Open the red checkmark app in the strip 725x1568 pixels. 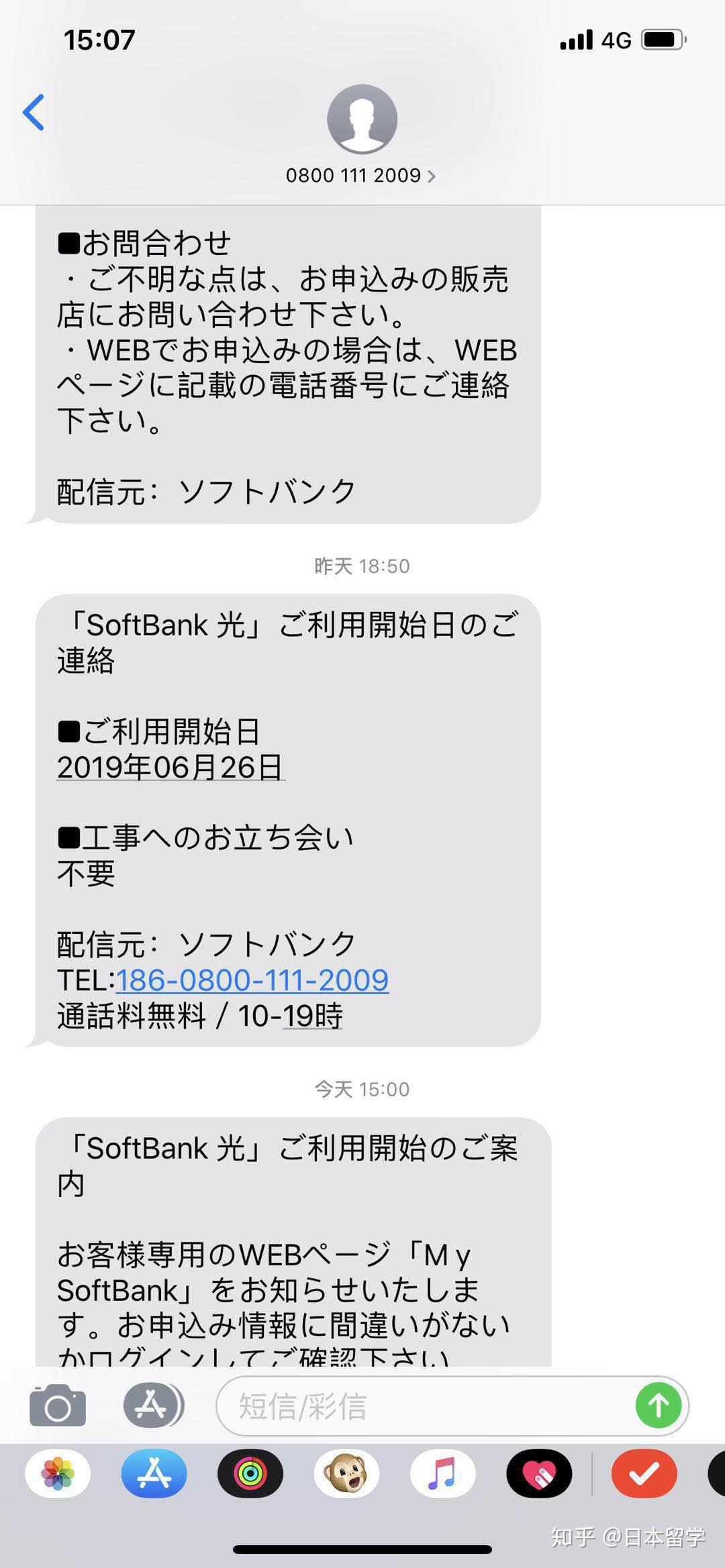643,1474
